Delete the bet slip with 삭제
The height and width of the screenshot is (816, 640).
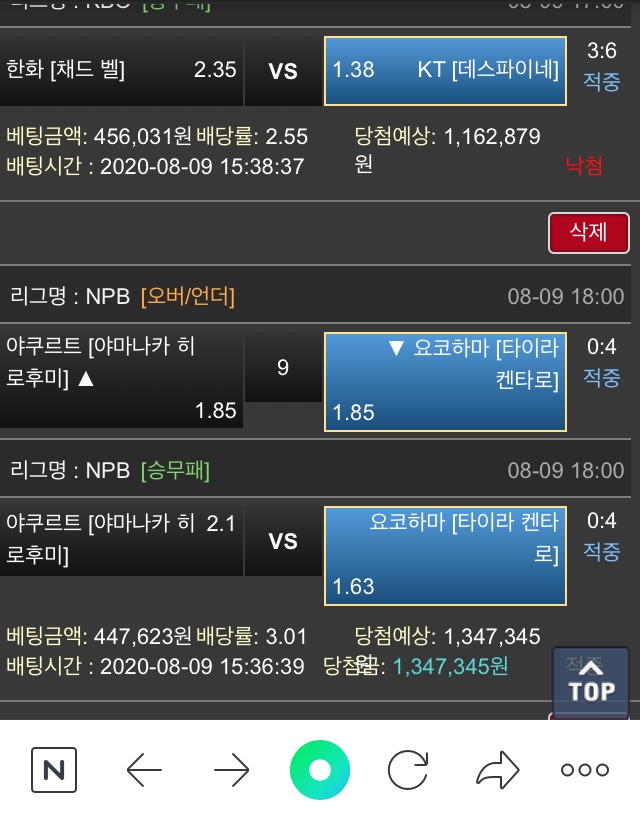tap(588, 232)
